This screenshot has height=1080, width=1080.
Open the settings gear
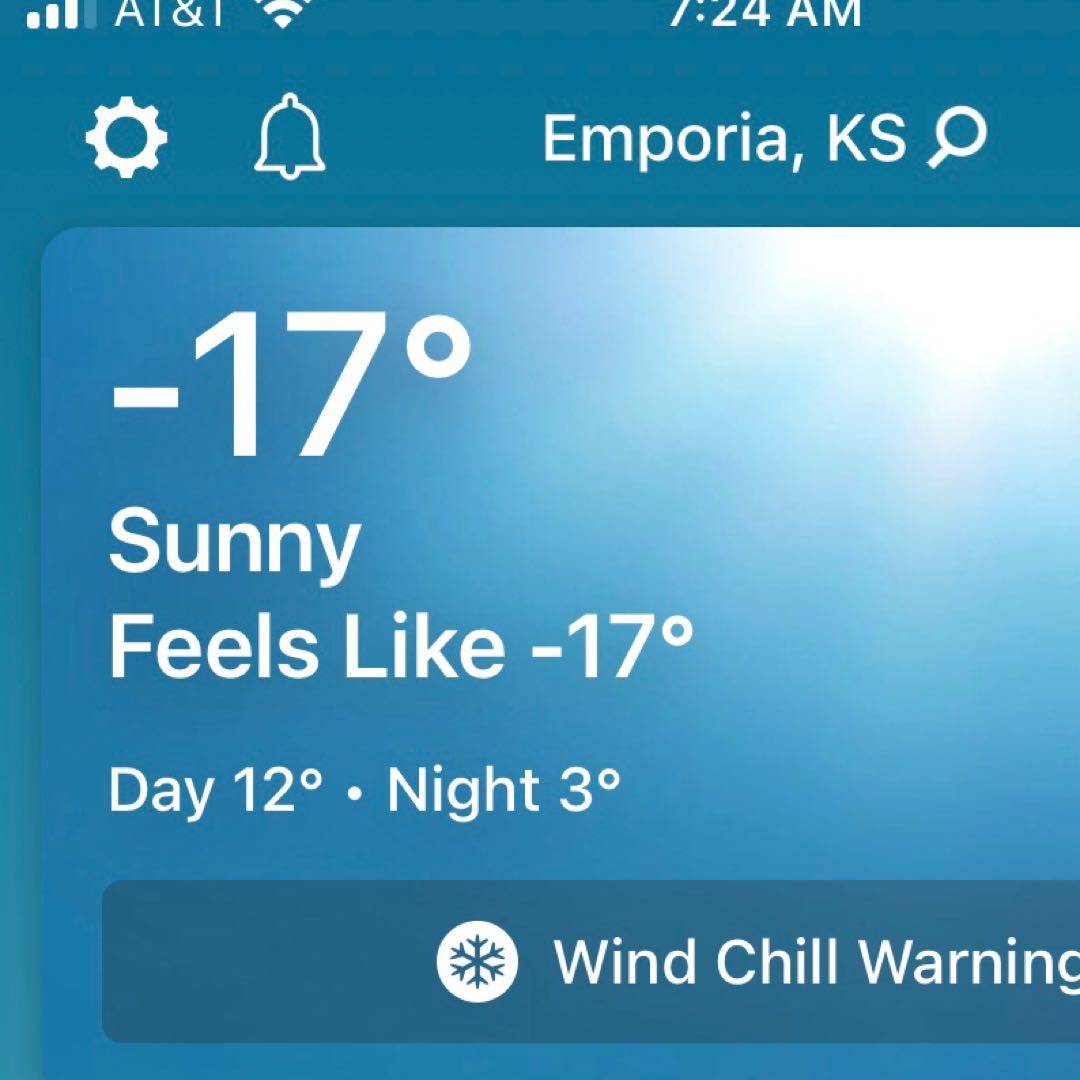[126, 138]
